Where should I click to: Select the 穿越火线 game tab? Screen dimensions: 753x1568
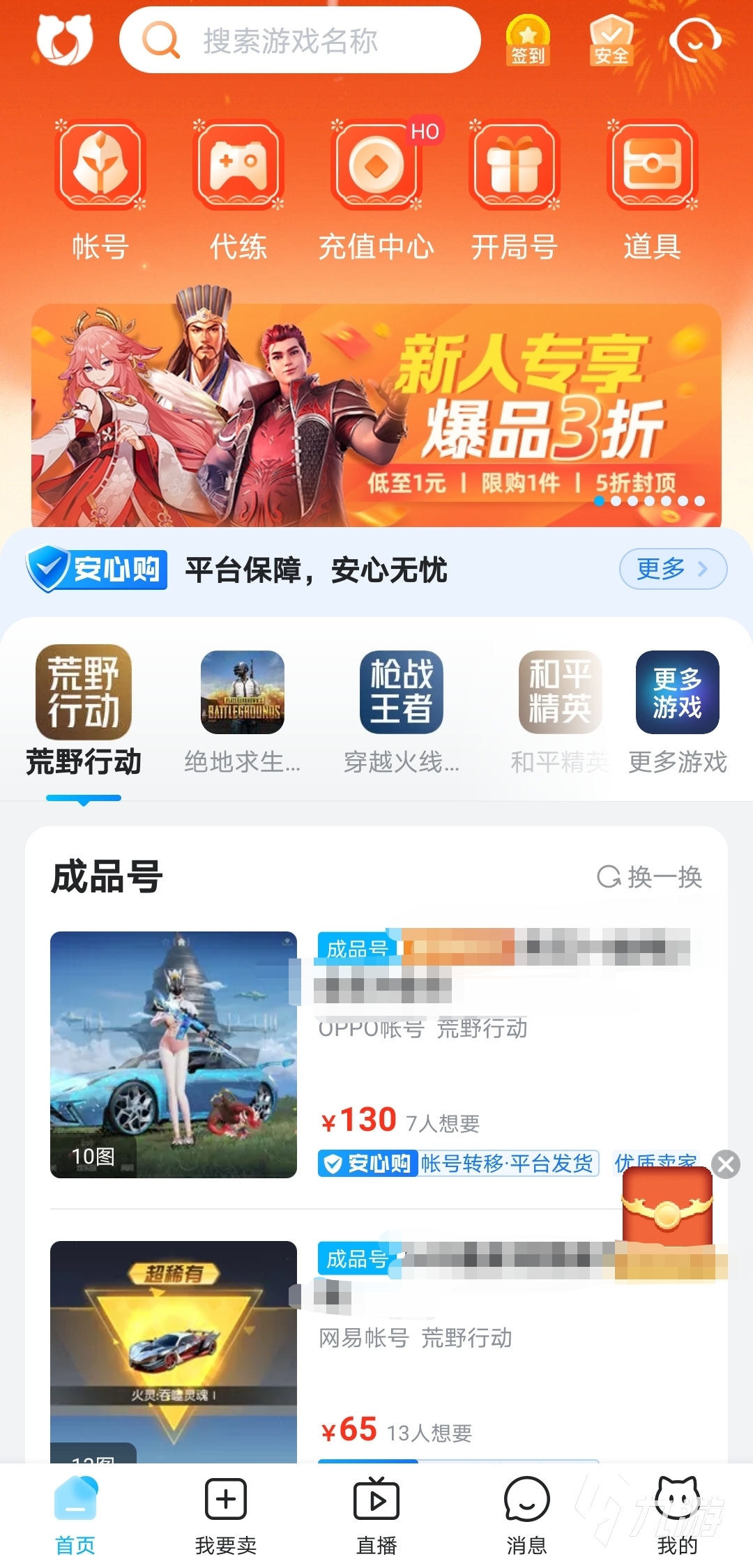[401, 711]
